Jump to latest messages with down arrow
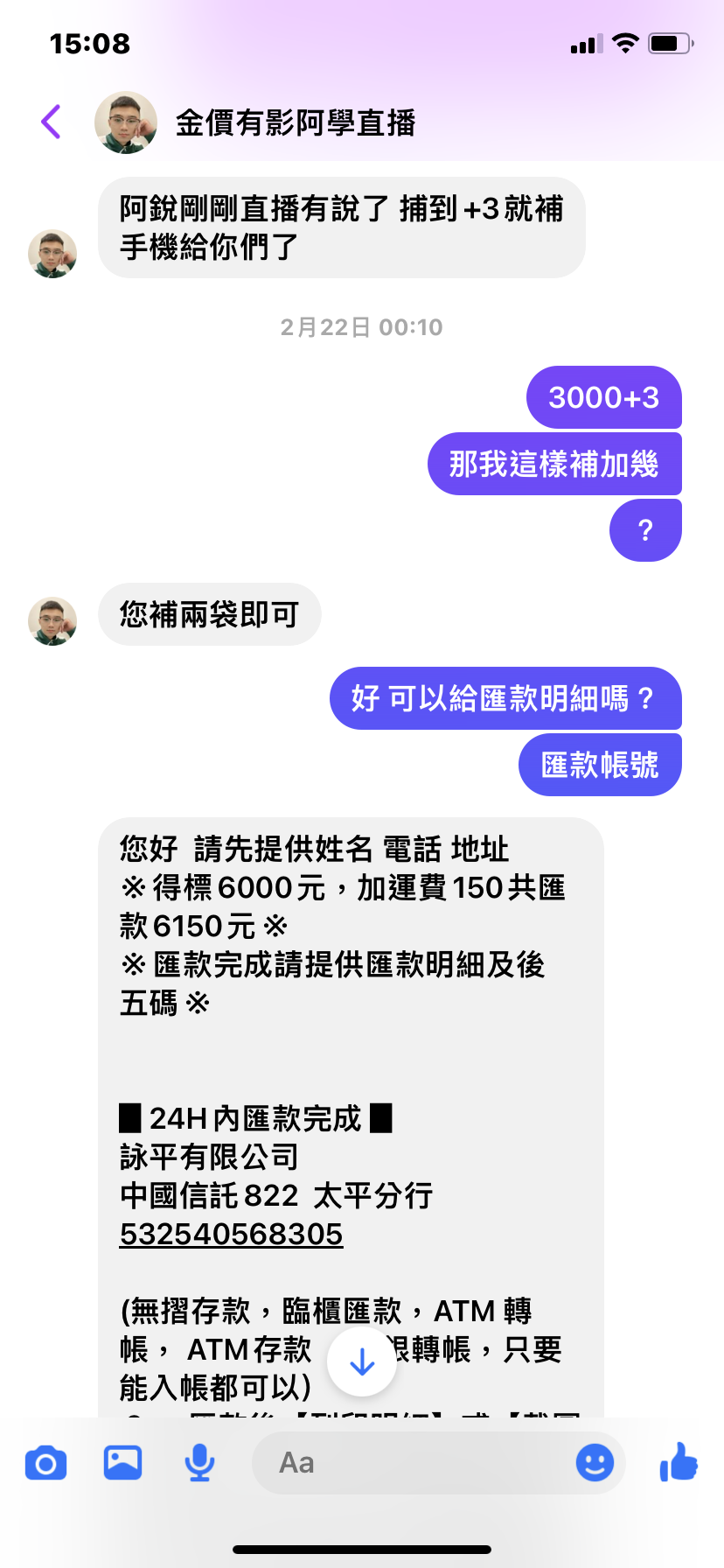724x1568 pixels. point(362,1362)
